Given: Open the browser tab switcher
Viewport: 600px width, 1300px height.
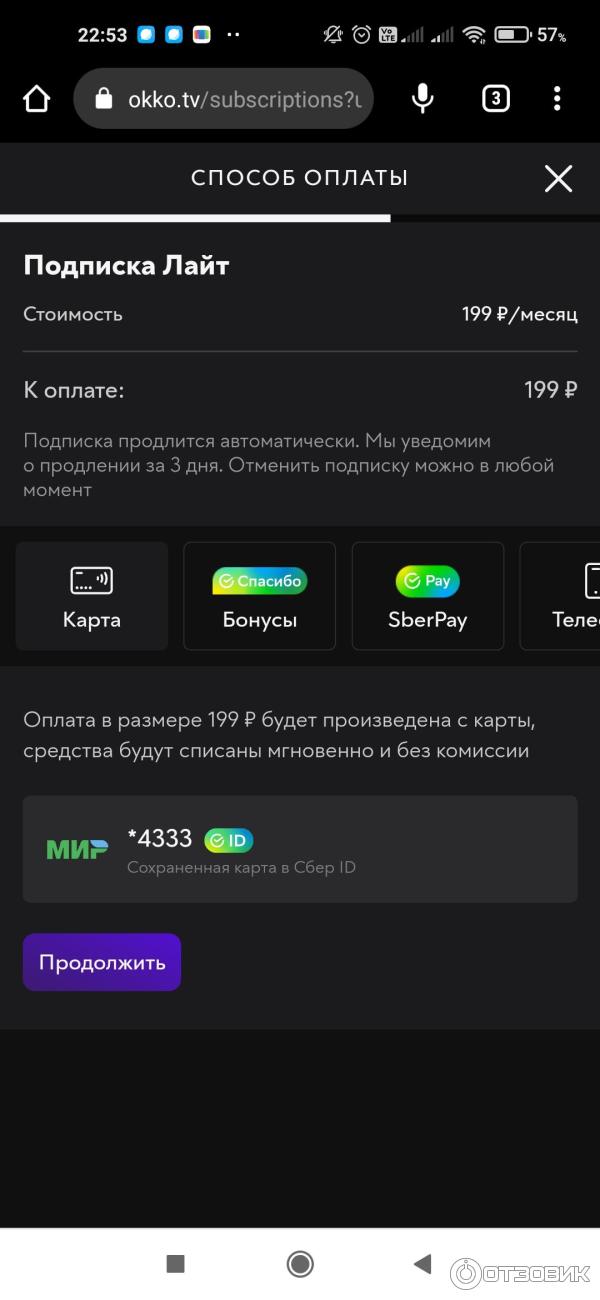Looking at the screenshot, I should pyautogui.click(x=496, y=98).
